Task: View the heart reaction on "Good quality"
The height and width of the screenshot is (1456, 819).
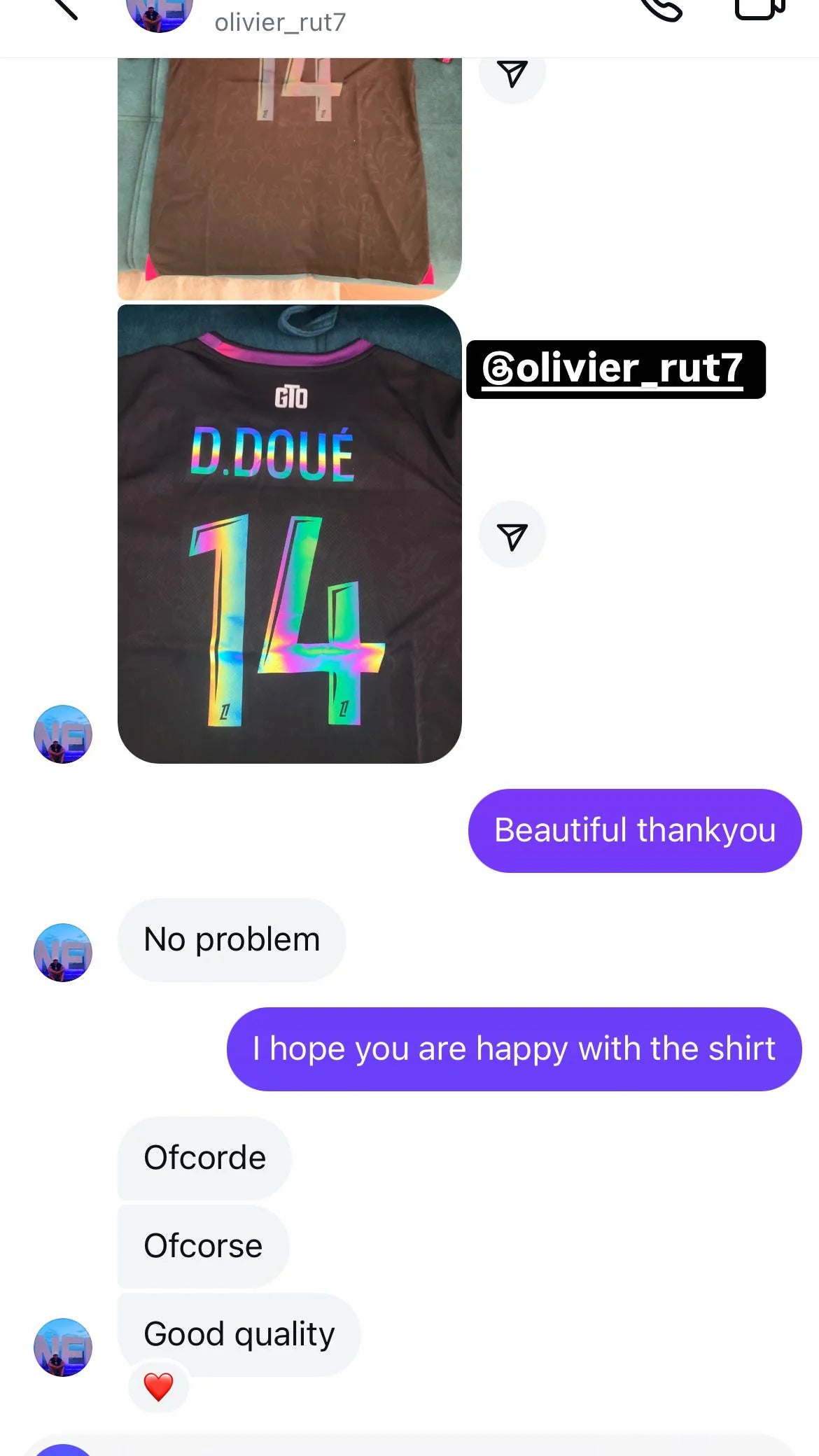Action: click(x=158, y=1387)
